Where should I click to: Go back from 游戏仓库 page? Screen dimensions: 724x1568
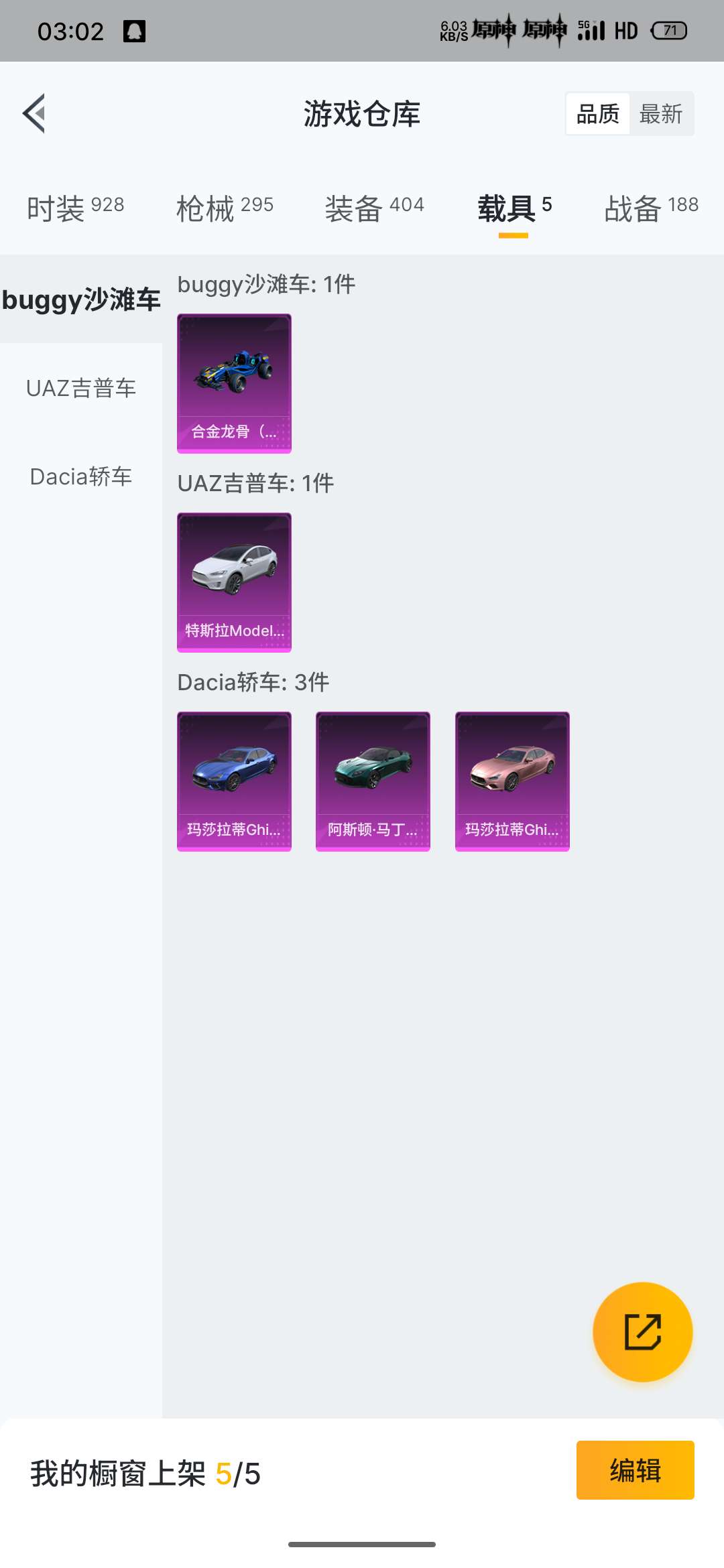(x=35, y=113)
